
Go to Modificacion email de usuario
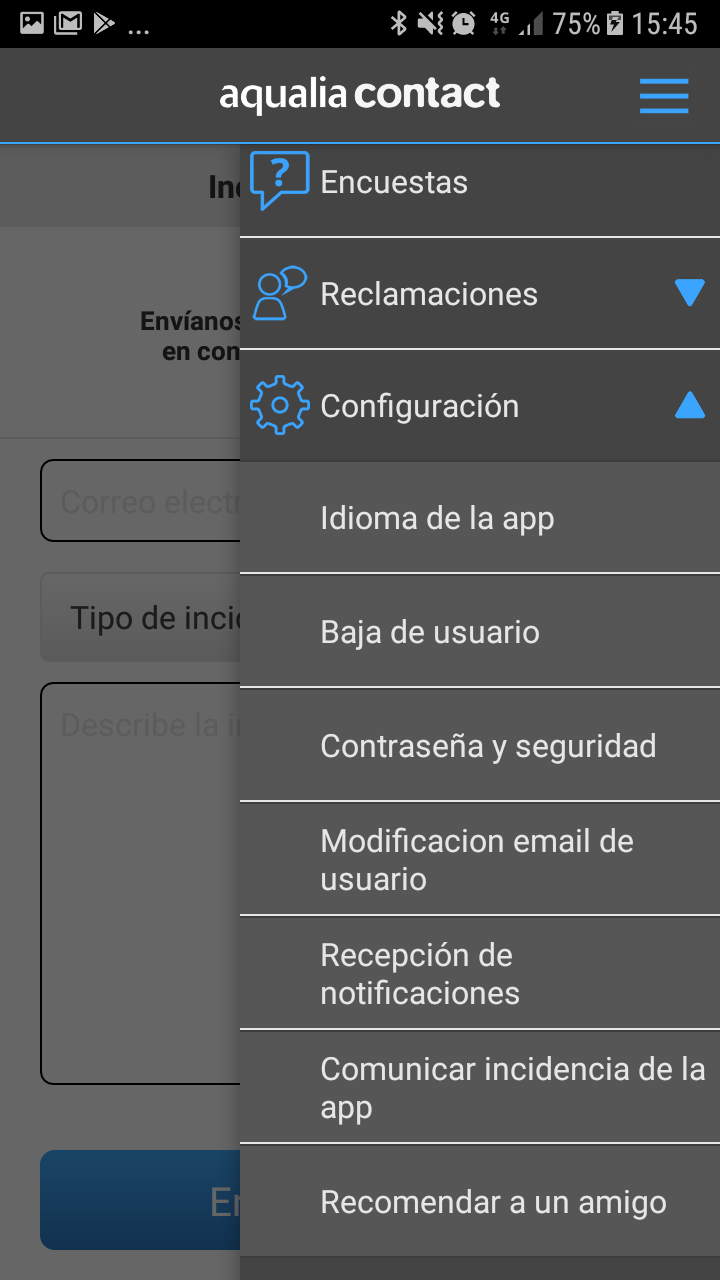click(x=480, y=860)
